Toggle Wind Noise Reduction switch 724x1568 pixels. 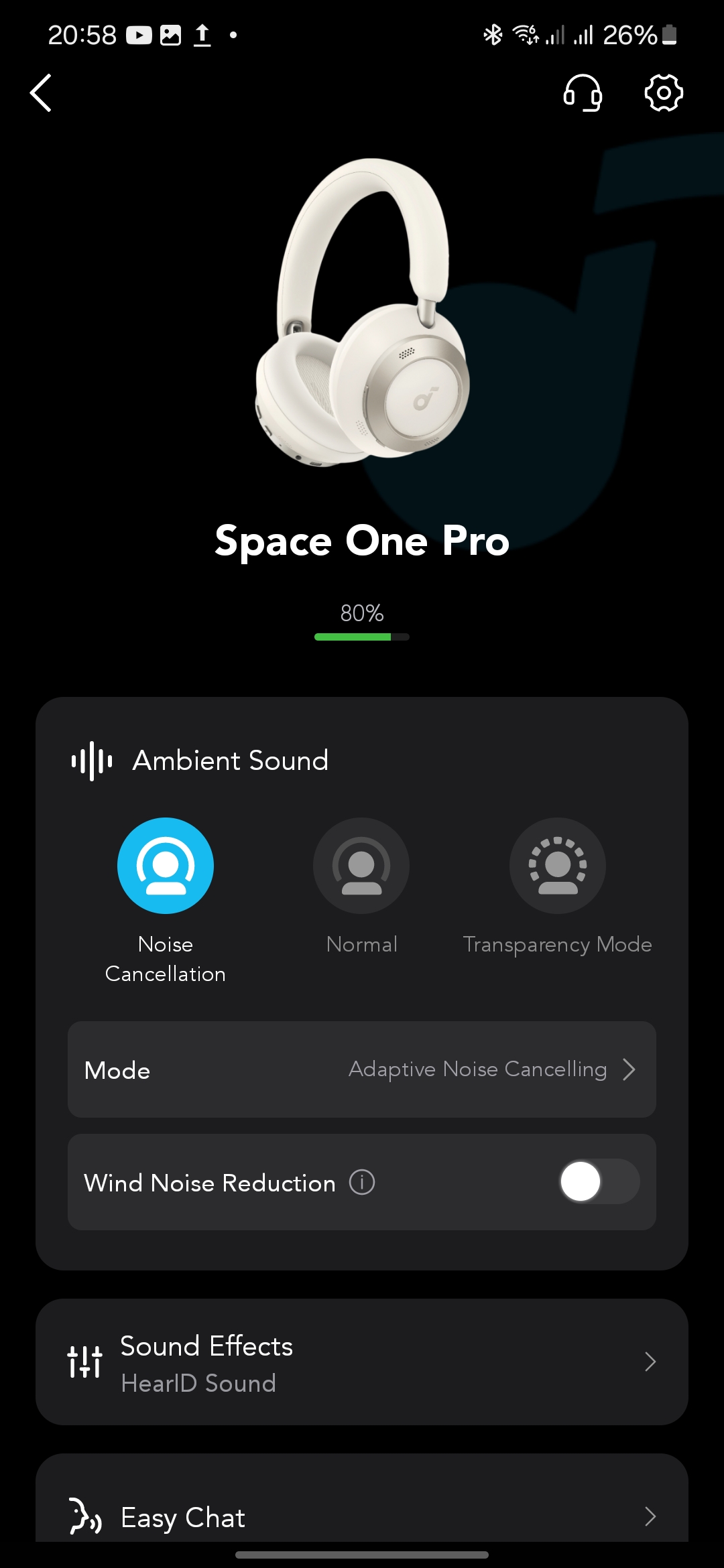coord(599,1181)
